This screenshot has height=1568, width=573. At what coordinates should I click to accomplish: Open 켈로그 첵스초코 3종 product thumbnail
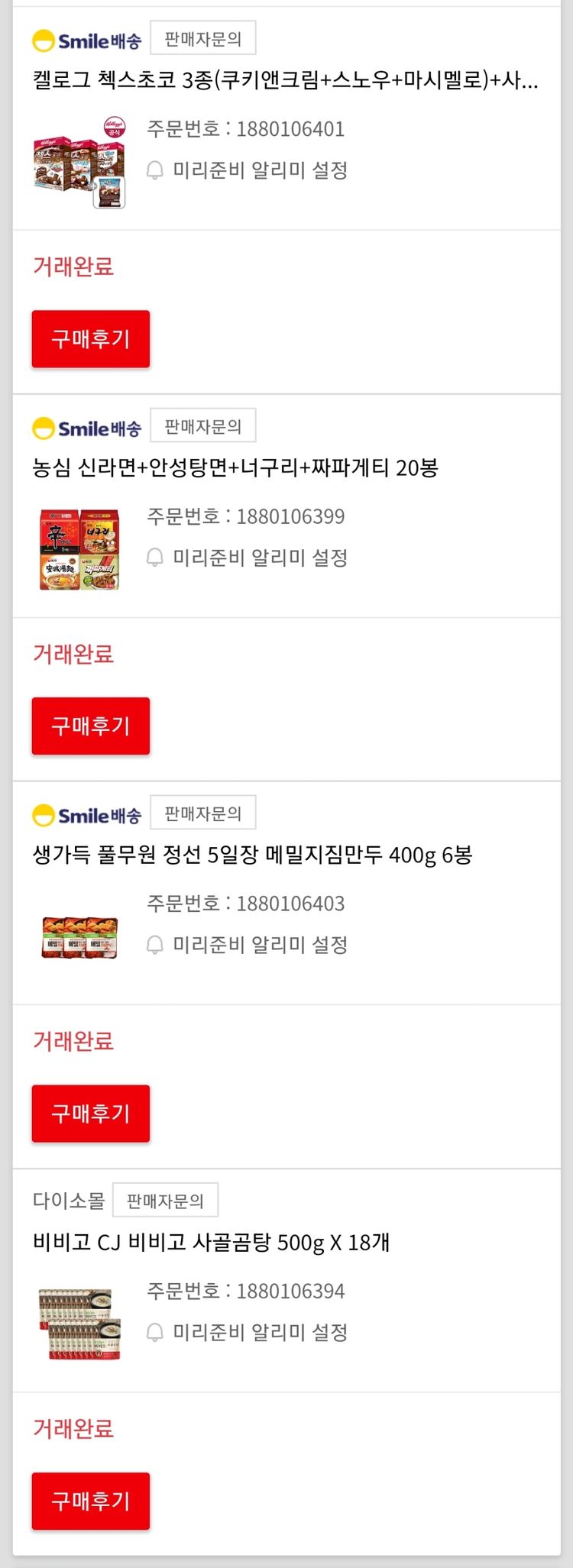point(79,163)
